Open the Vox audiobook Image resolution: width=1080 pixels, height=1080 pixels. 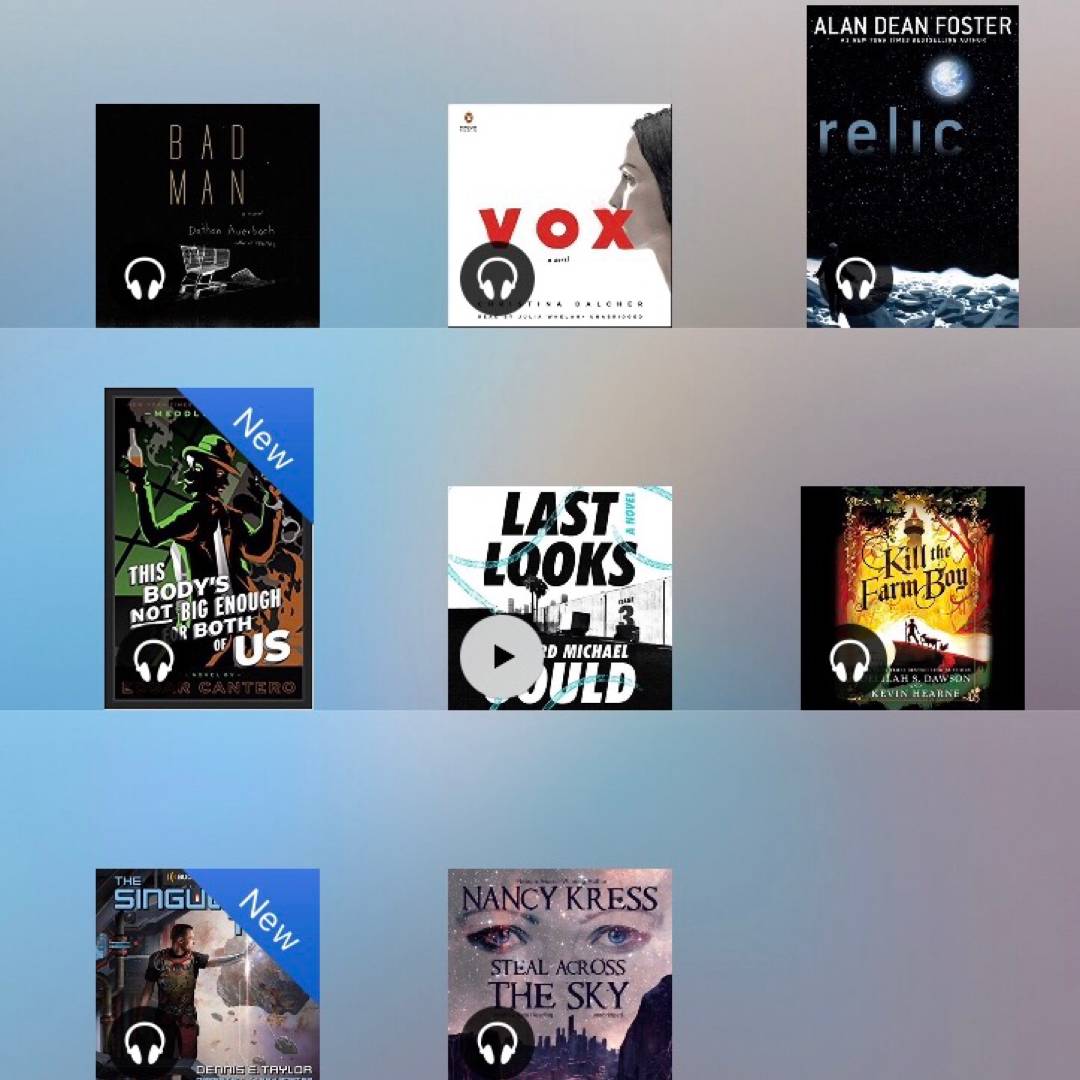point(559,215)
